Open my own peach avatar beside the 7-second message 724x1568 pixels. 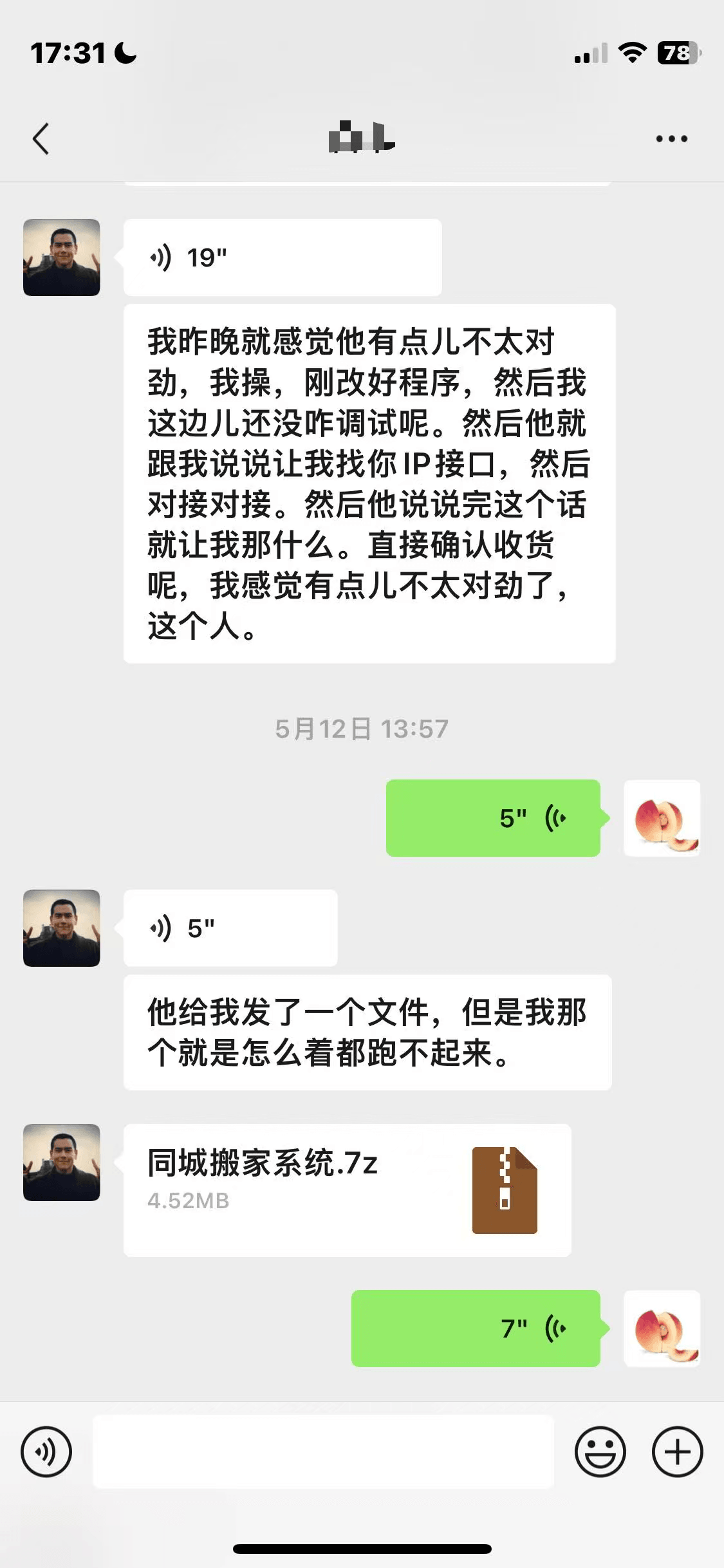(x=662, y=1328)
